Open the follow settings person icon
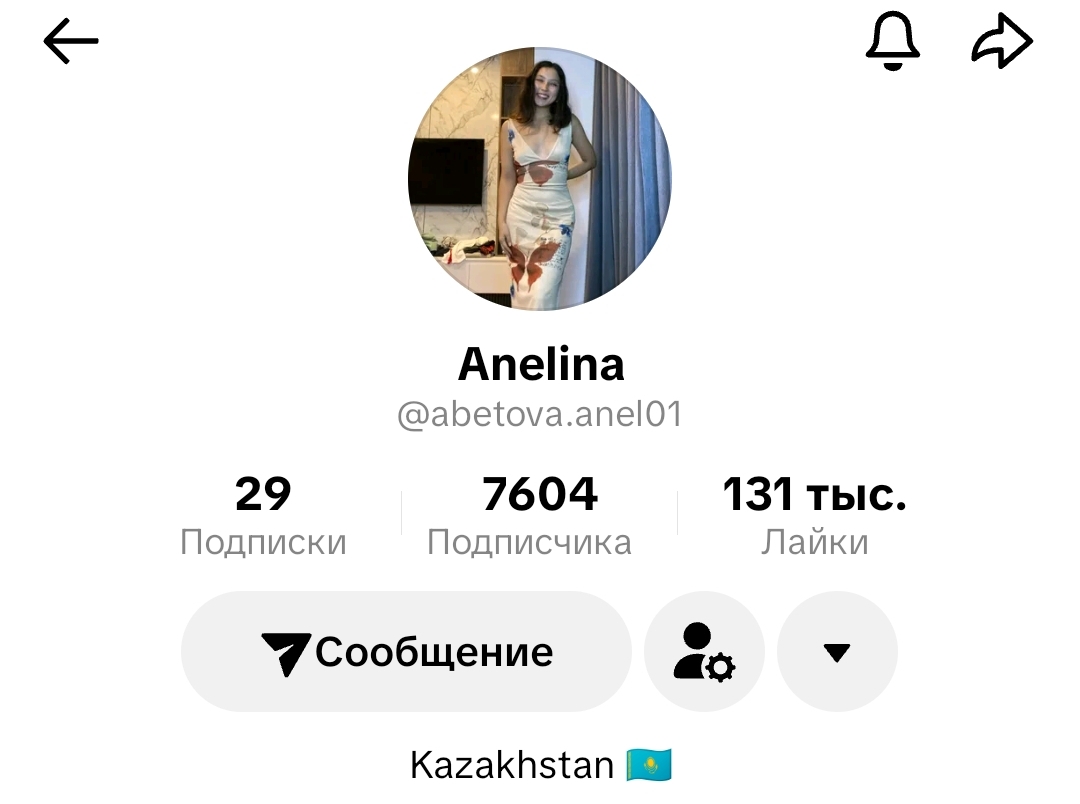 click(704, 652)
